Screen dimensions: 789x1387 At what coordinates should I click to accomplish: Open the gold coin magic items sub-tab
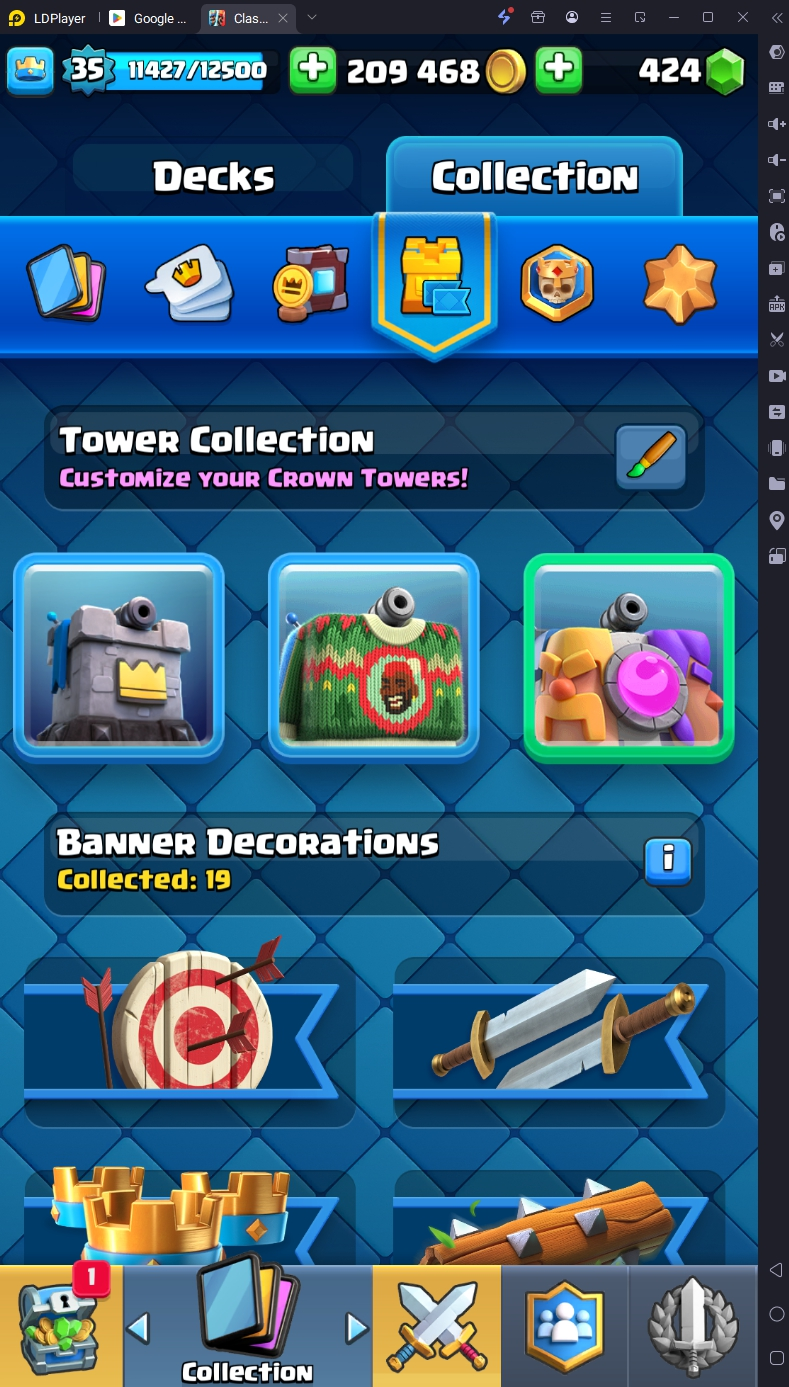(x=310, y=283)
